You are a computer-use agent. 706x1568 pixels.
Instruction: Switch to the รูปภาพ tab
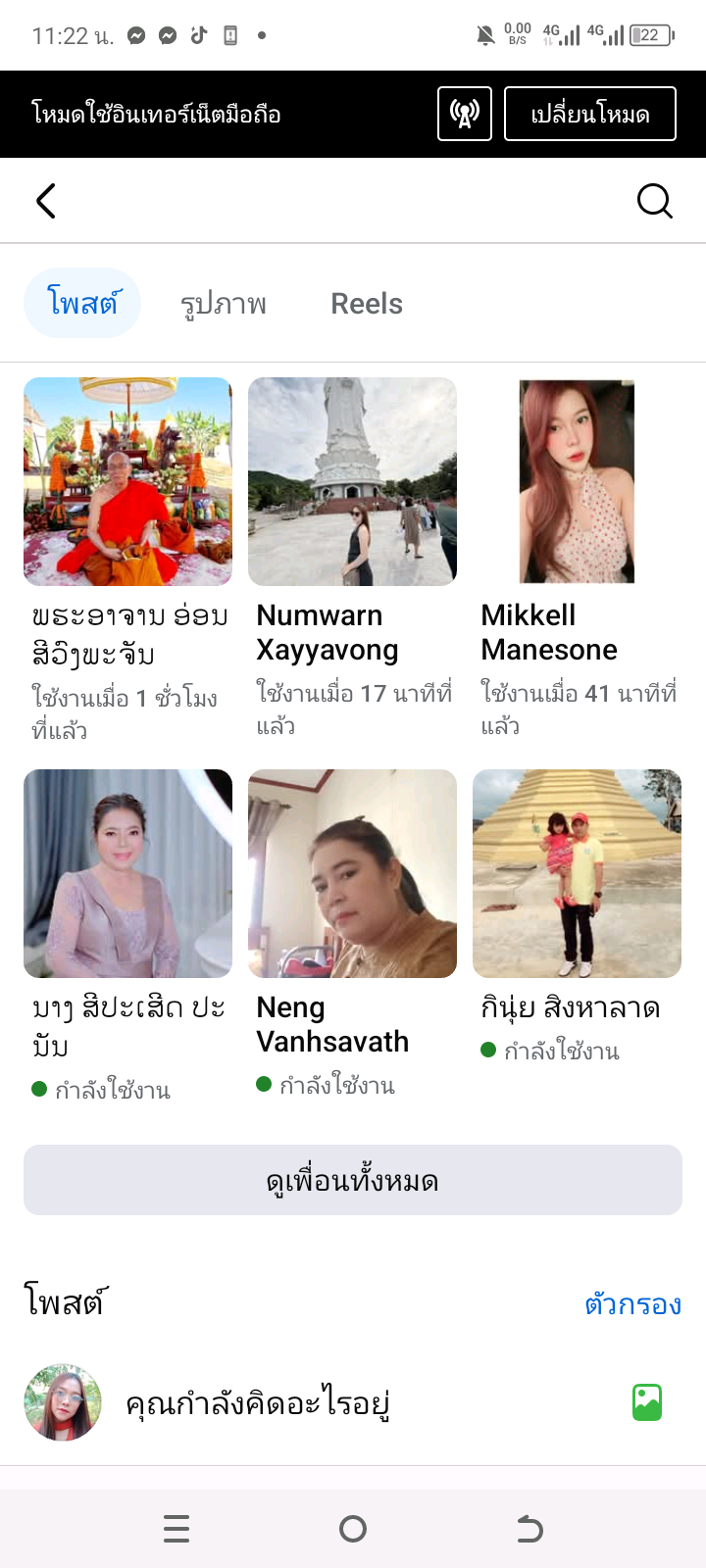coord(224,304)
